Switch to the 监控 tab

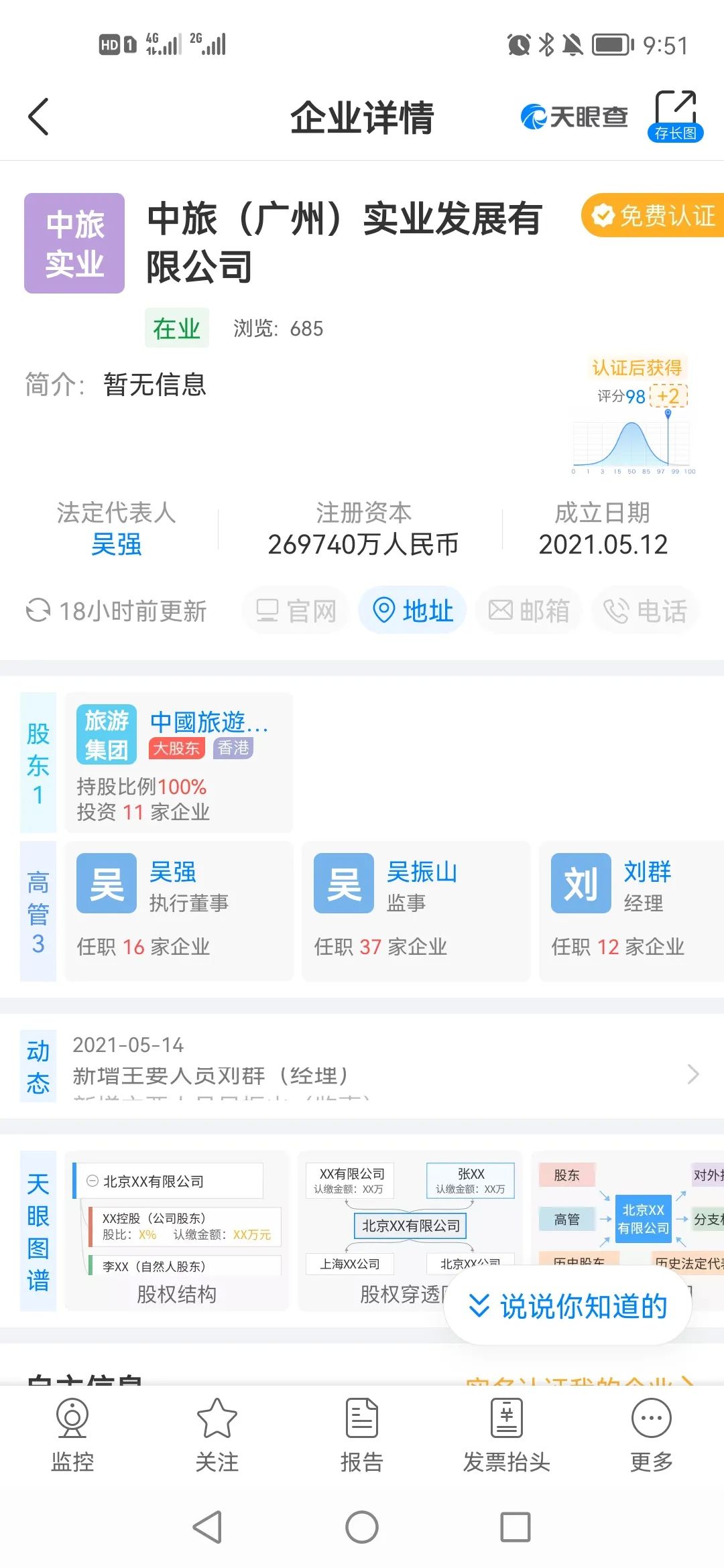72,1435
